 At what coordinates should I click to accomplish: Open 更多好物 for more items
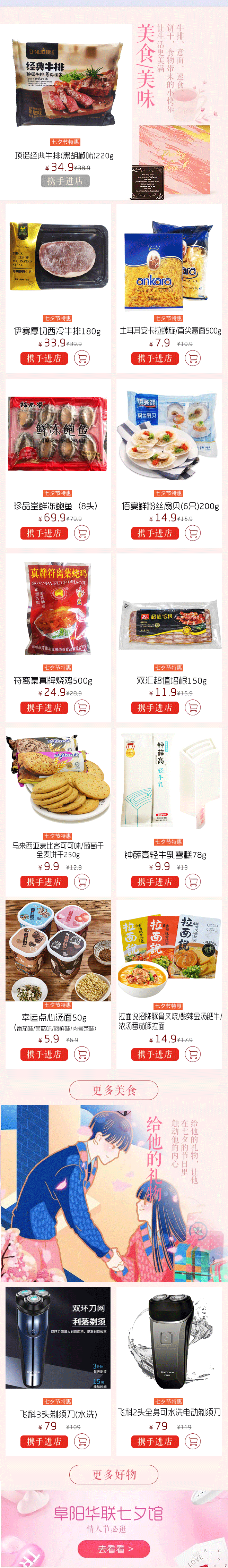point(114,1474)
